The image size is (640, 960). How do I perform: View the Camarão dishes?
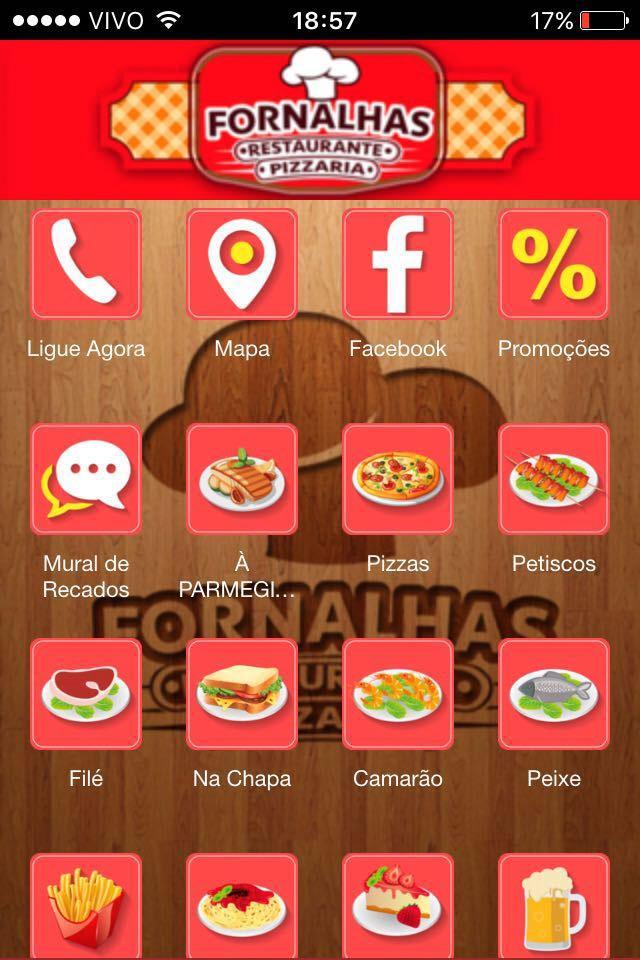pos(398,694)
